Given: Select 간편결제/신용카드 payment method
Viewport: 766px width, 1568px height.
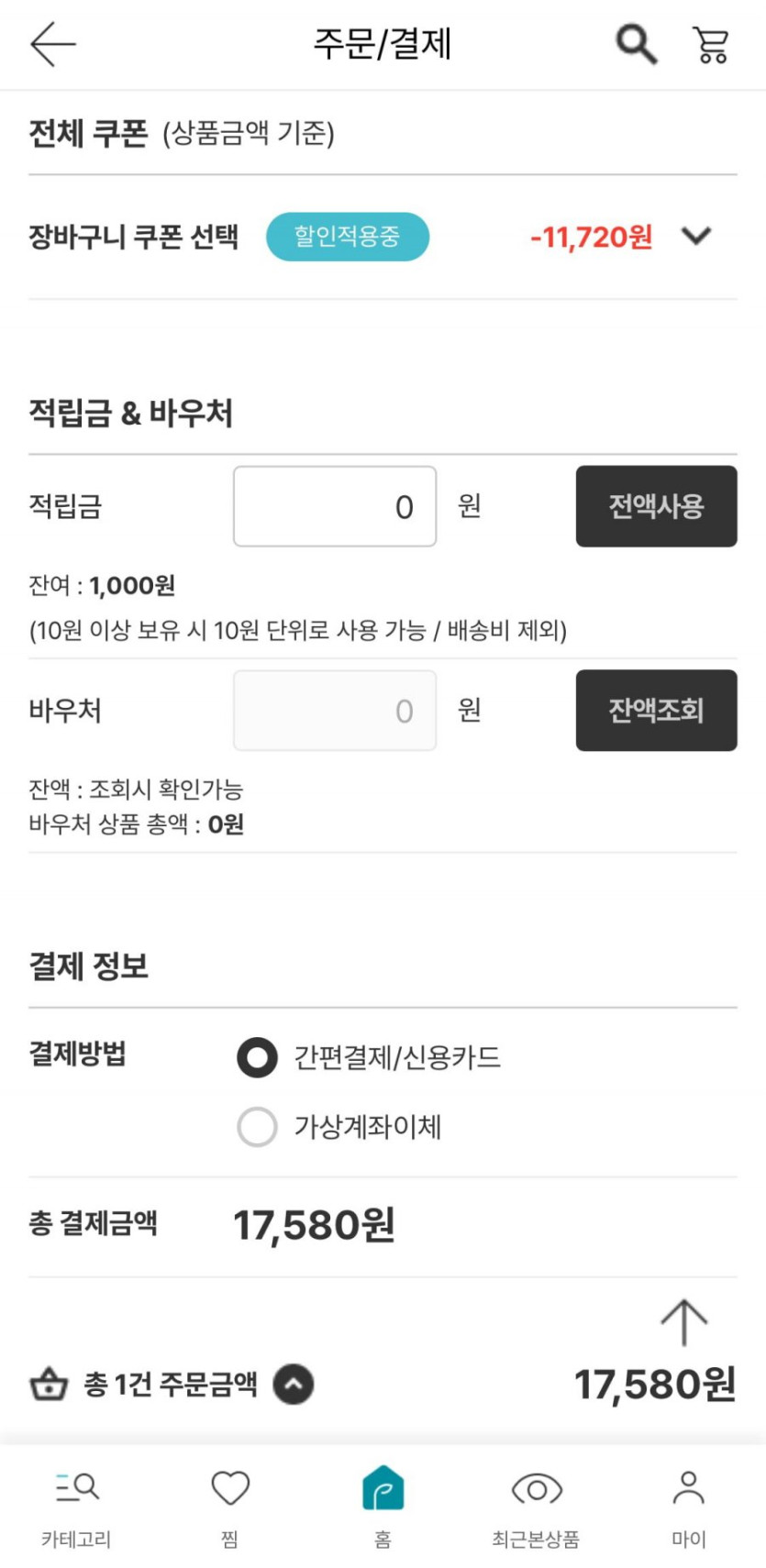Looking at the screenshot, I should pos(257,1057).
